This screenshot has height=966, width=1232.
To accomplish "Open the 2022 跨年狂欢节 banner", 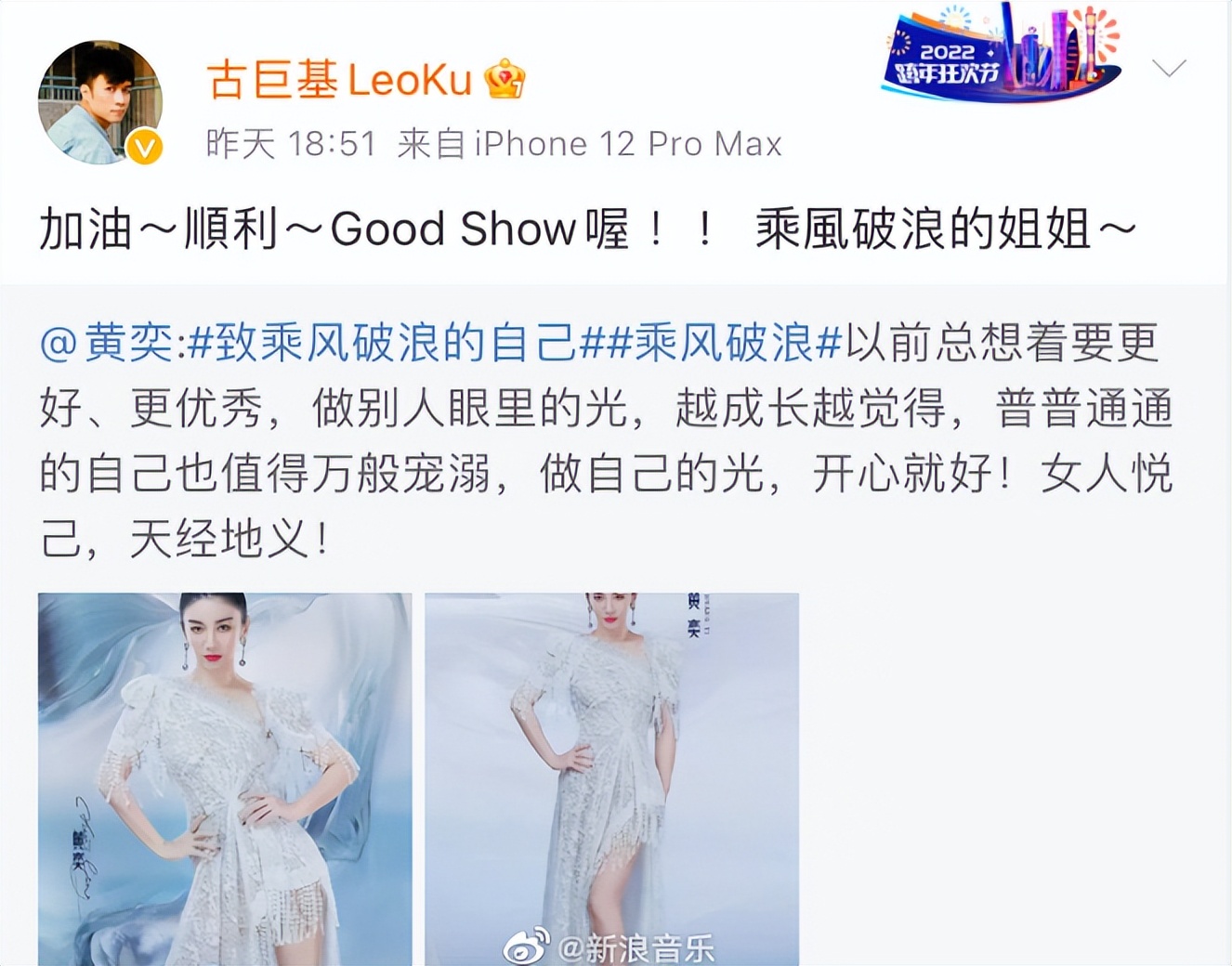I will pos(1001,54).
